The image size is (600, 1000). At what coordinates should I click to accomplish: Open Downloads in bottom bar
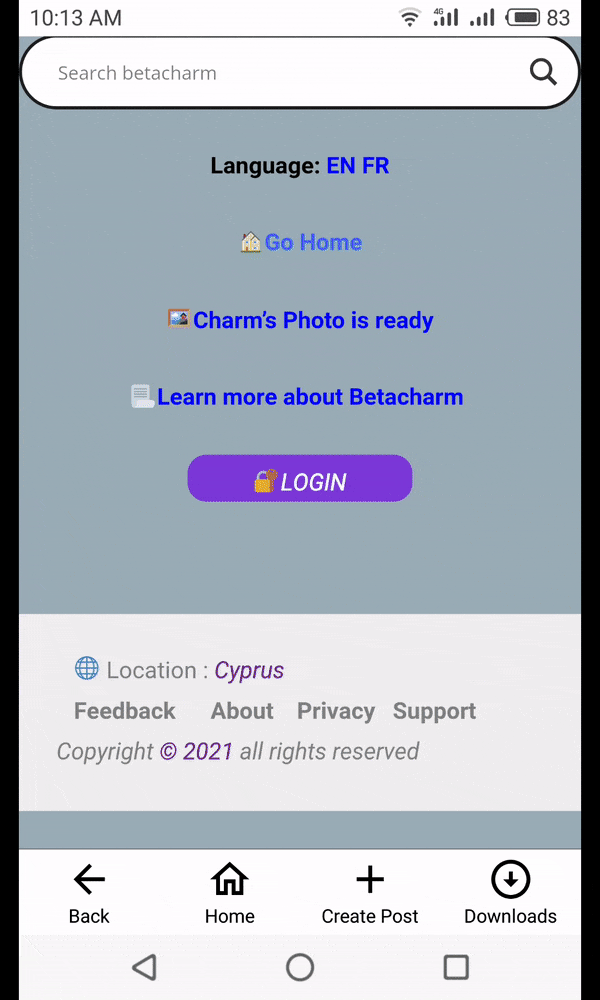coord(510,894)
